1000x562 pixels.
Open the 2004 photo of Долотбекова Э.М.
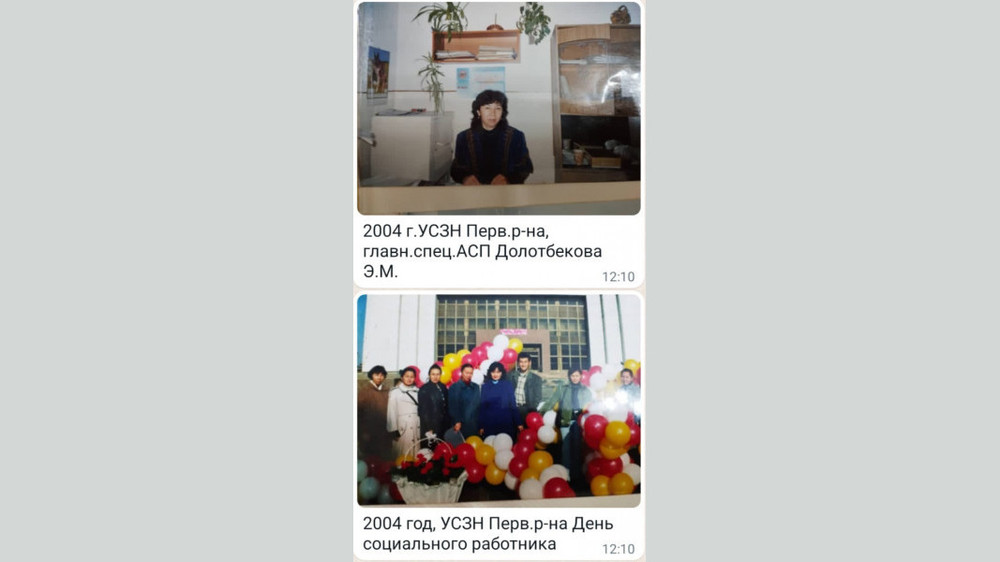(498, 108)
